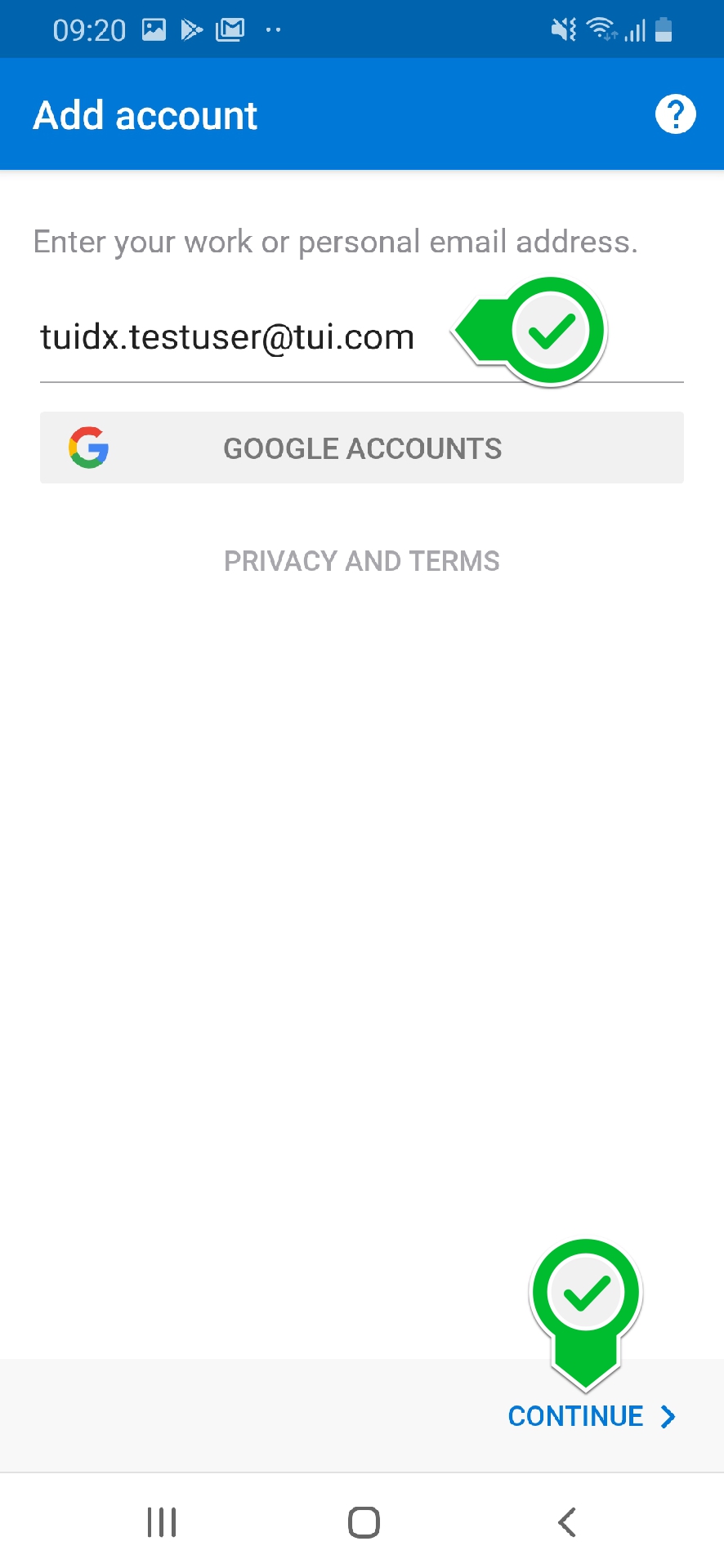Tap the email address field

[361, 338]
